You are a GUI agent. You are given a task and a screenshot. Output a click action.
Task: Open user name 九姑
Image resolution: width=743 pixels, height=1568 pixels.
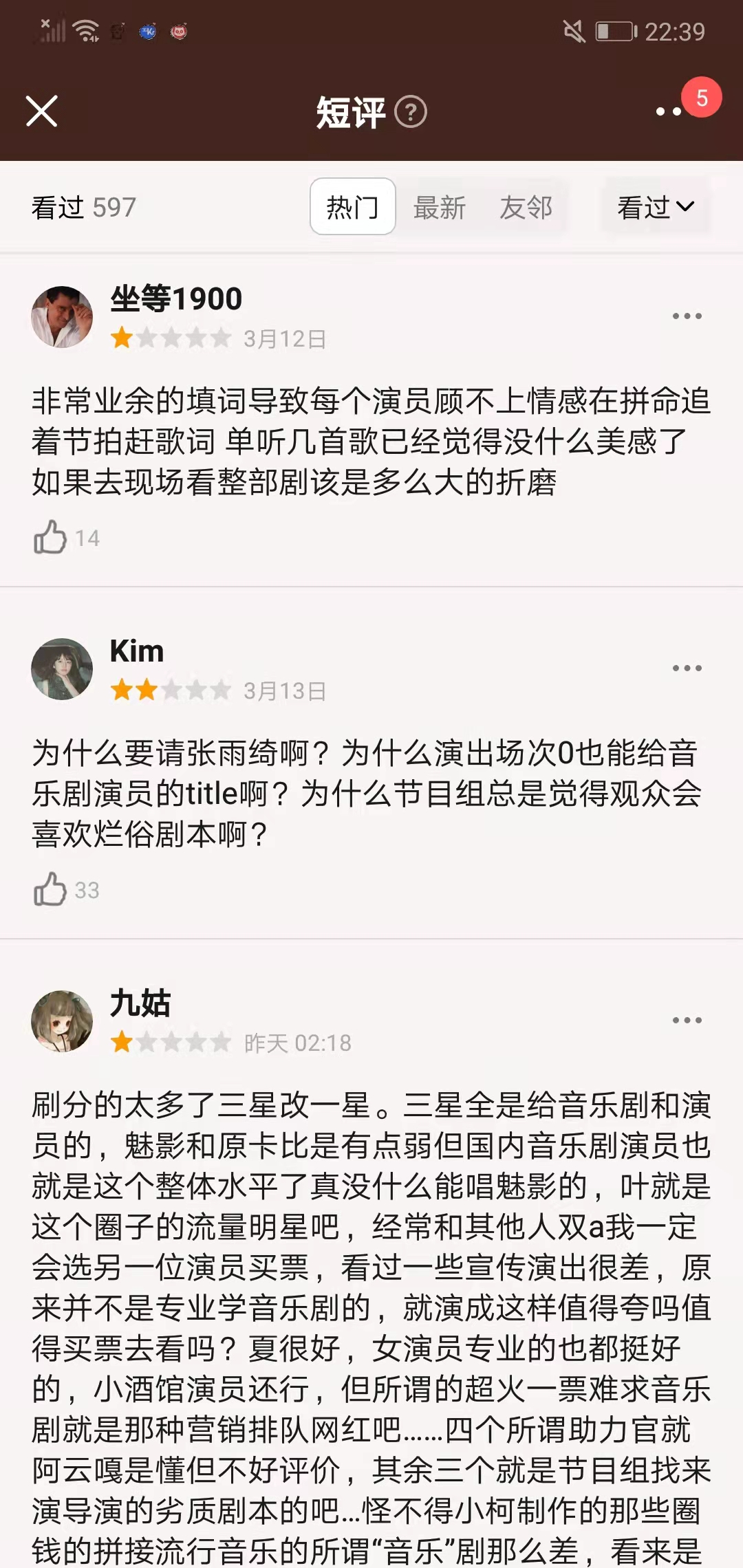(x=140, y=1003)
